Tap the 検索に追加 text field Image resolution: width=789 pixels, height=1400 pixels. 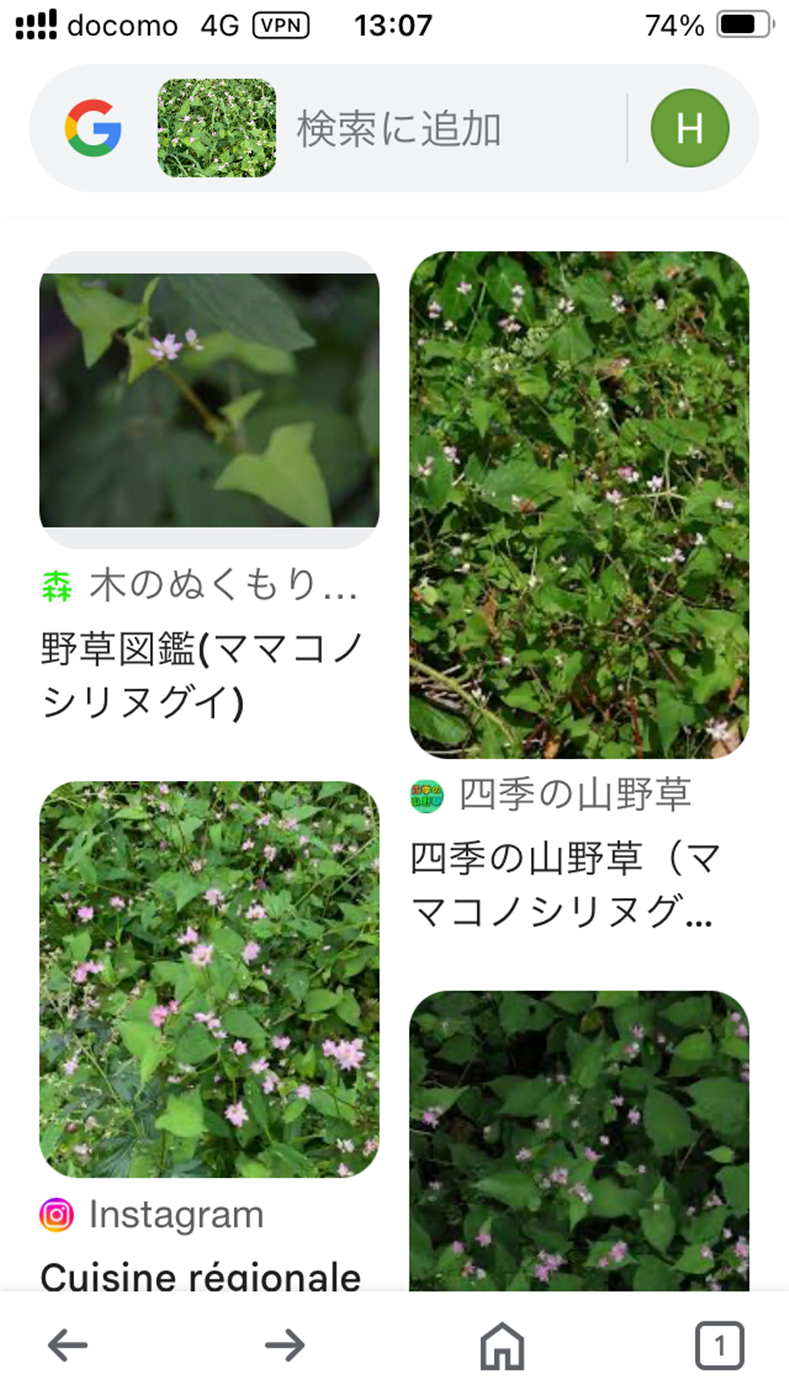(x=455, y=129)
